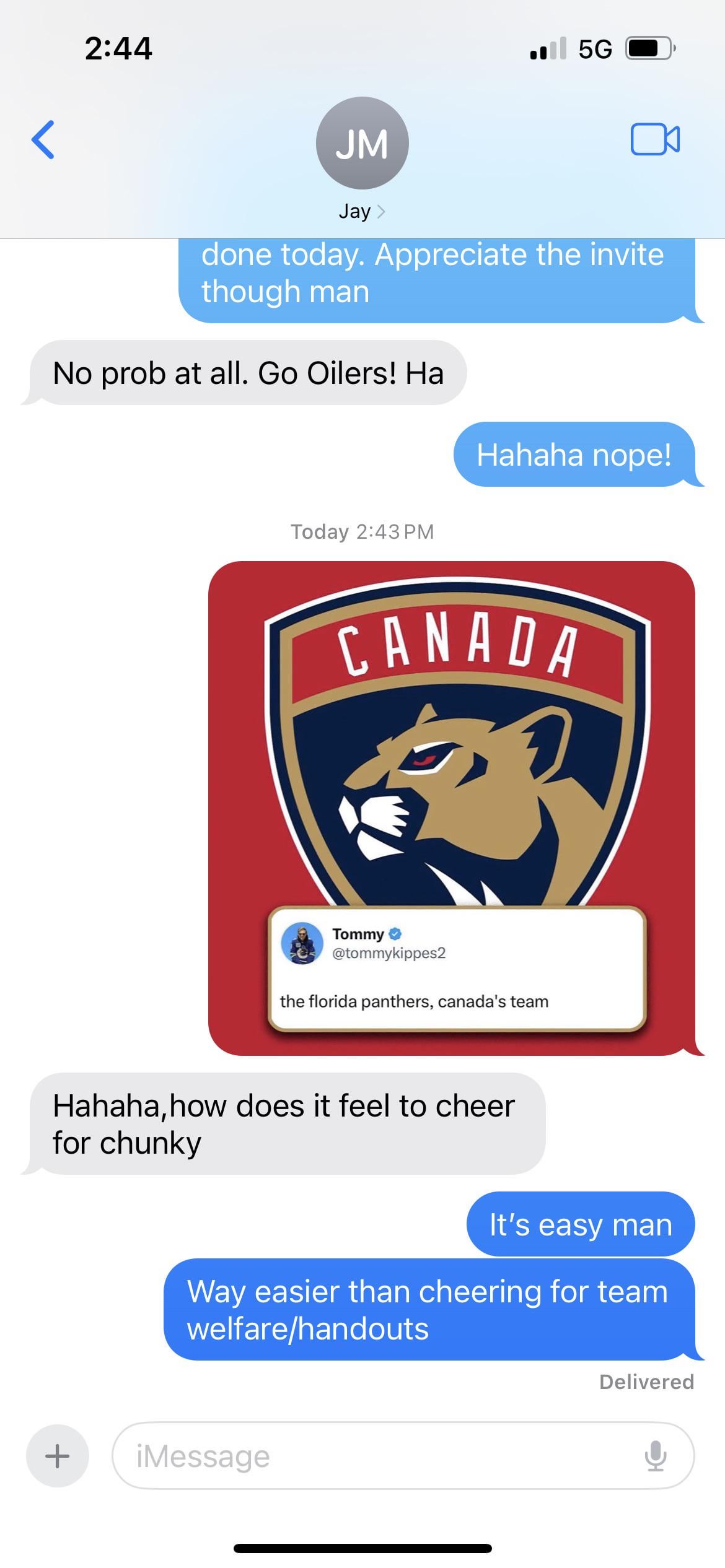Go back to the messages list
Image resolution: width=725 pixels, height=1568 pixels.
pyautogui.click(x=43, y=140)
